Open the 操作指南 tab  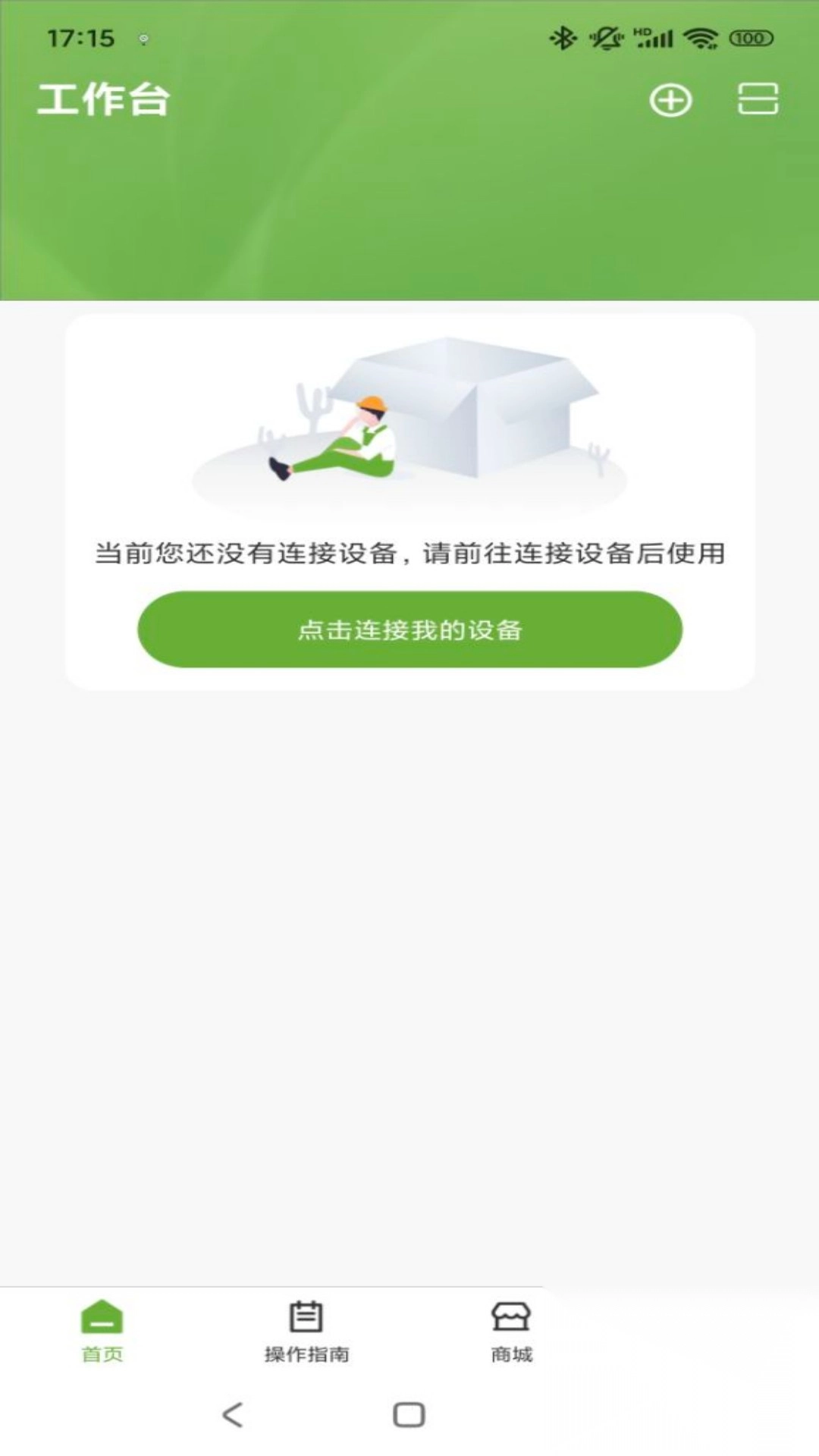306,1330
